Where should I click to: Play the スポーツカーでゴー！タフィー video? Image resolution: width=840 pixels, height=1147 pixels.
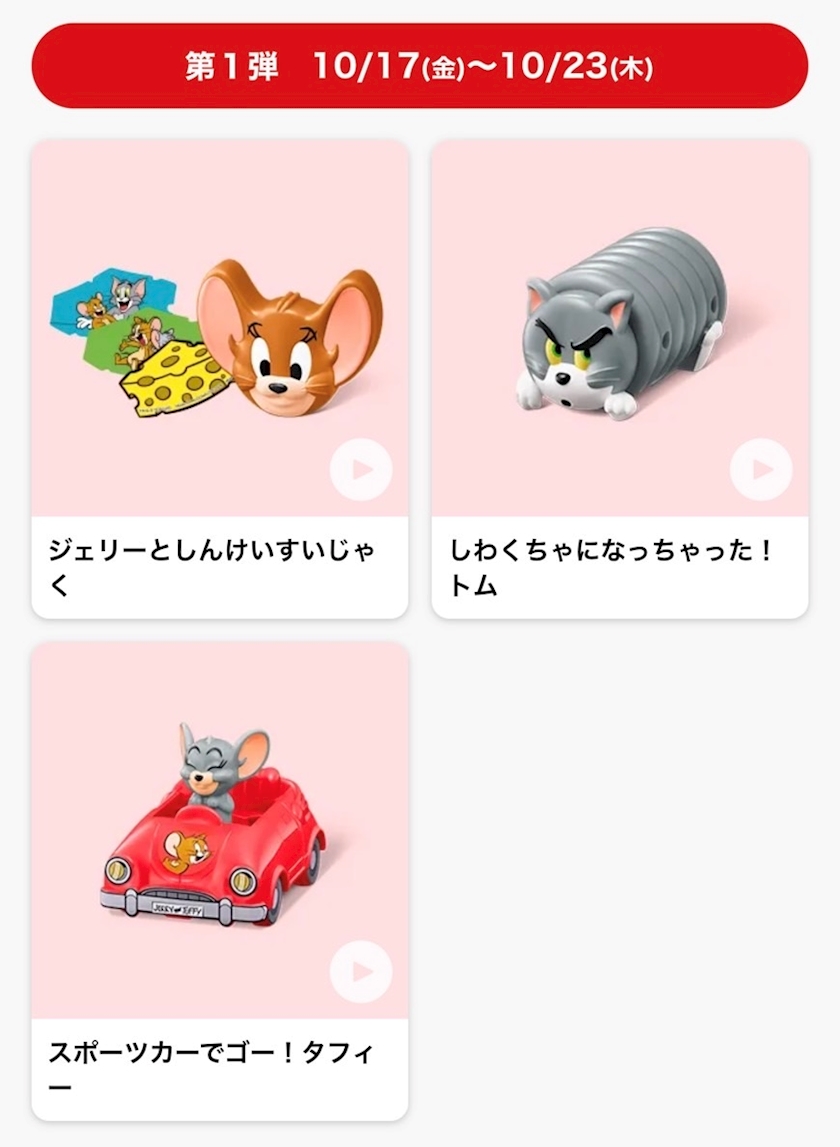(x=361, y=972)
